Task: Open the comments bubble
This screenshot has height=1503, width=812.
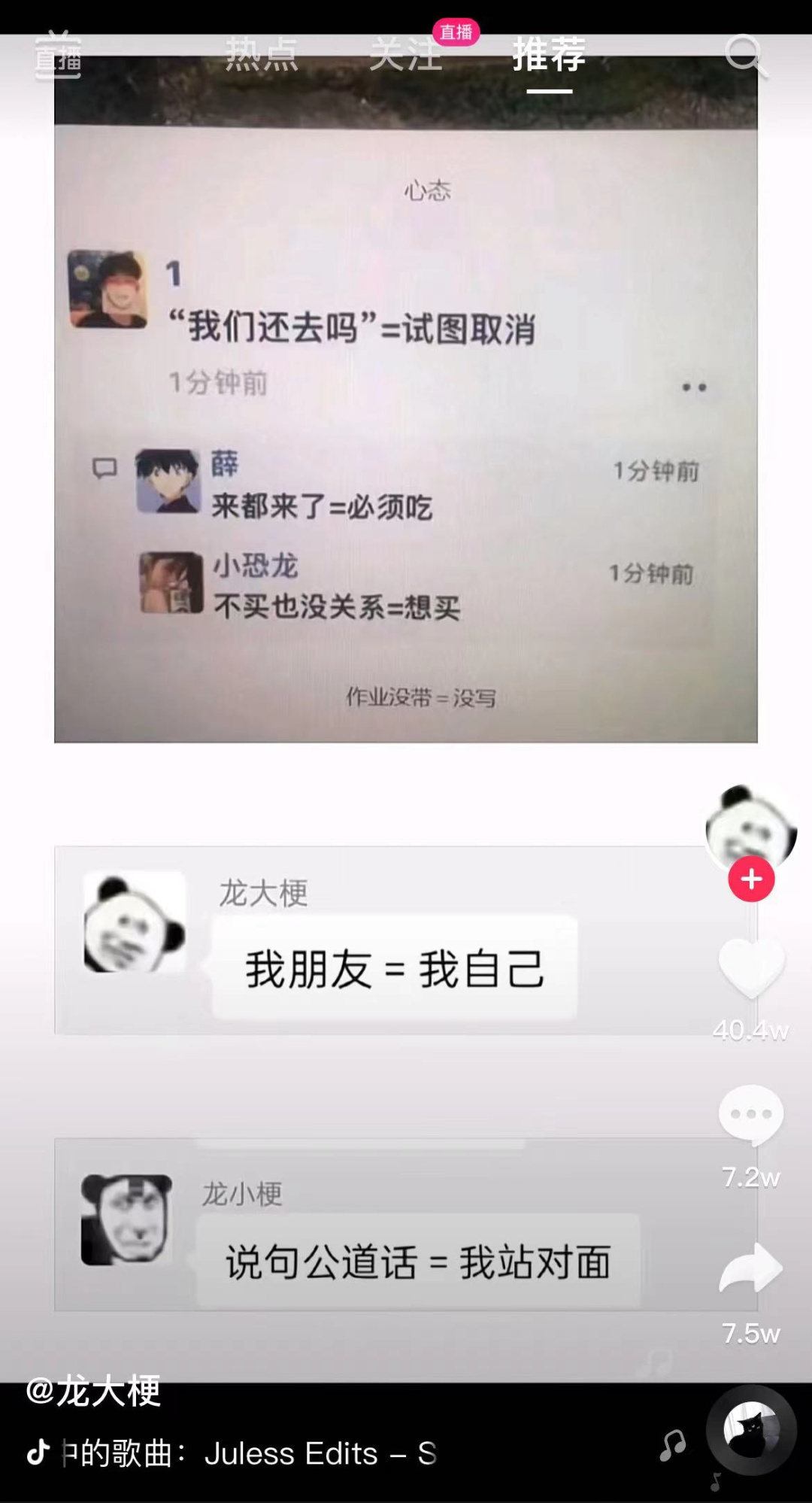Action: [751, 1115]
